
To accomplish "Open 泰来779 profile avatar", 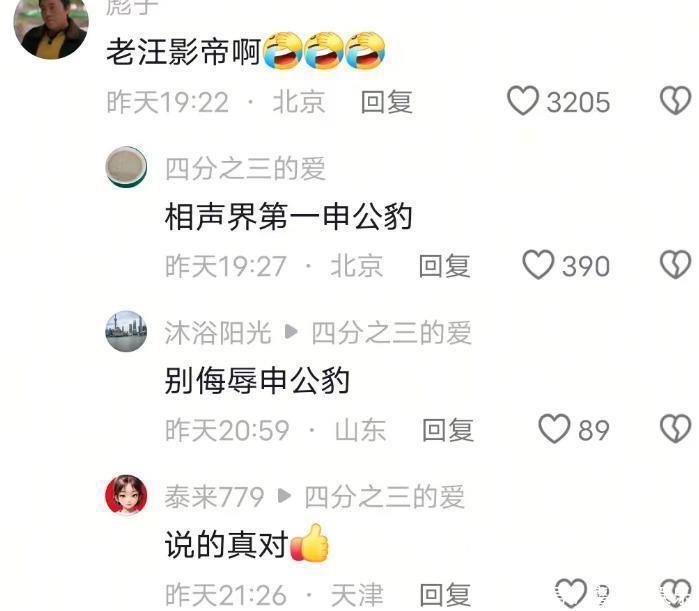I will click(x=126, y=496).
